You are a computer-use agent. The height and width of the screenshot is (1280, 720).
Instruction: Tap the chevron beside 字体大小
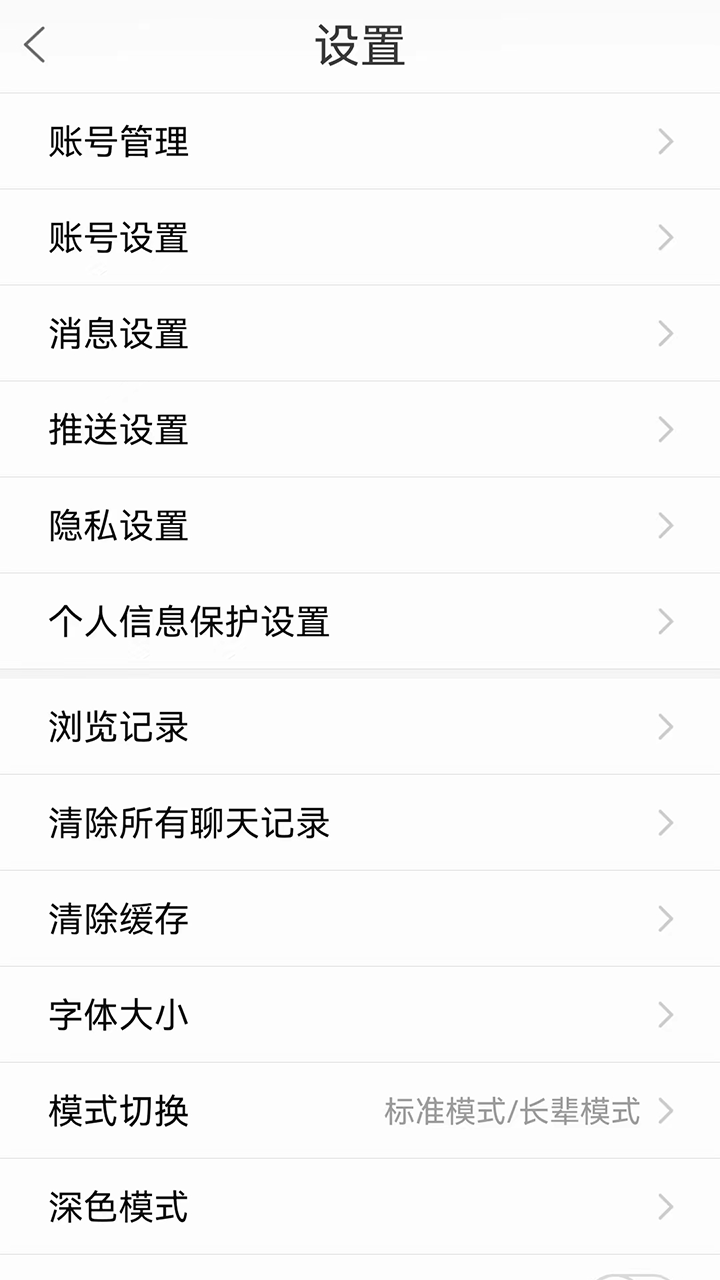[x=665, y=1014]
